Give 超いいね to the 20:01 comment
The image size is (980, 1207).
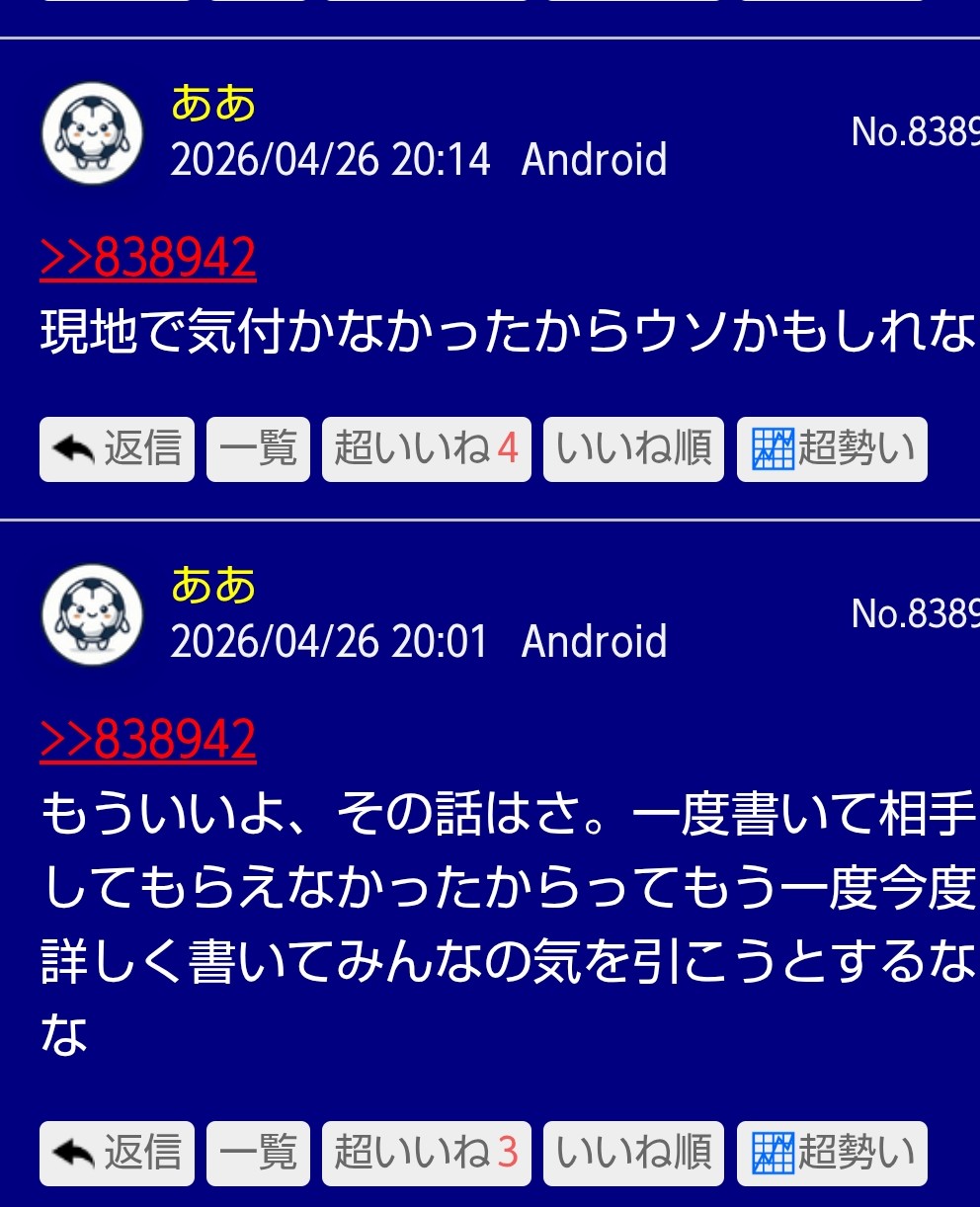point(426,1153)
